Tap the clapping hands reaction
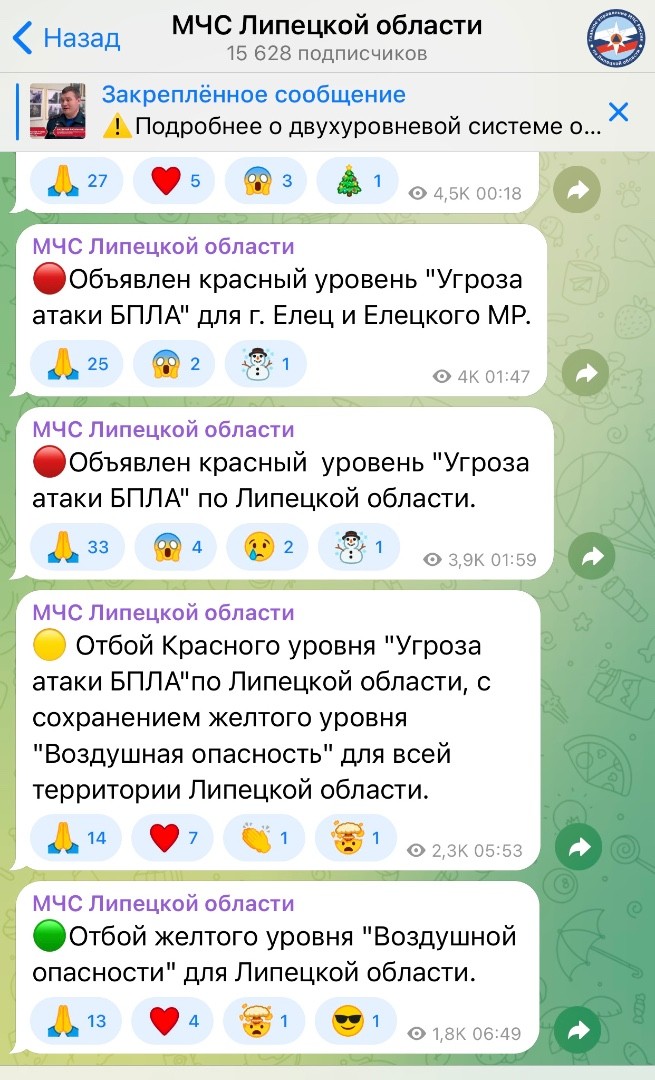This screenshot has height=1080, width=655. click(x=264, y=838)
